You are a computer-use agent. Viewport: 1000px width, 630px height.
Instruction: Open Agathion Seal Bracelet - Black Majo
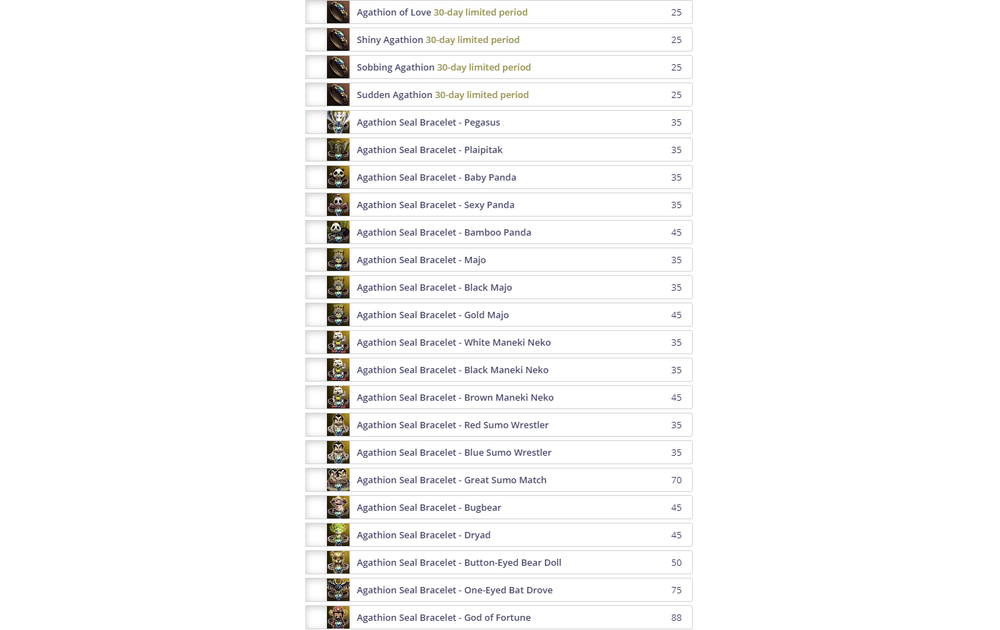point(434,288)
